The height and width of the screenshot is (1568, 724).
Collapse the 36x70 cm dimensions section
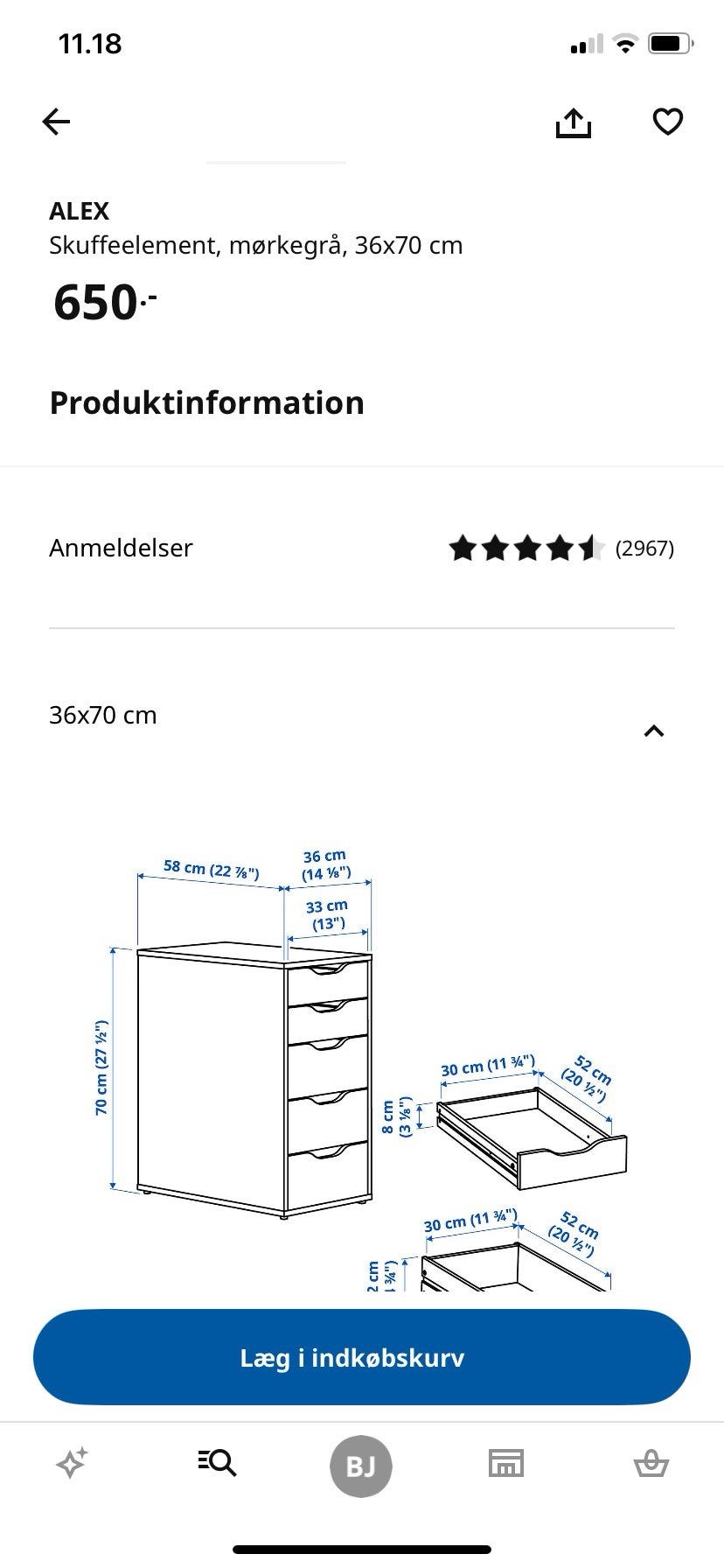pos(655,729)
